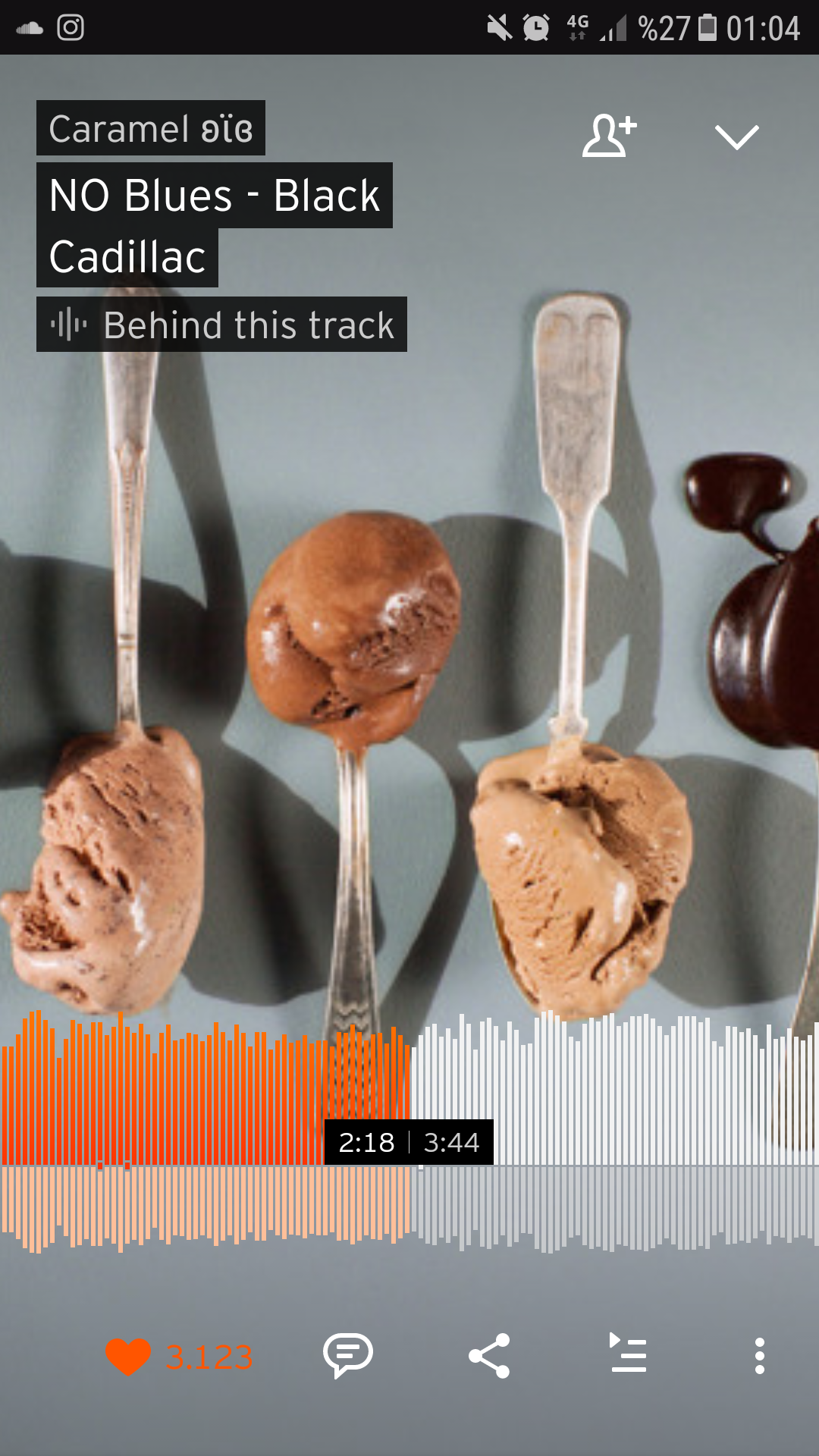
Task: Collapse the player with the down chevron
Action: click(x=736, y=137)
